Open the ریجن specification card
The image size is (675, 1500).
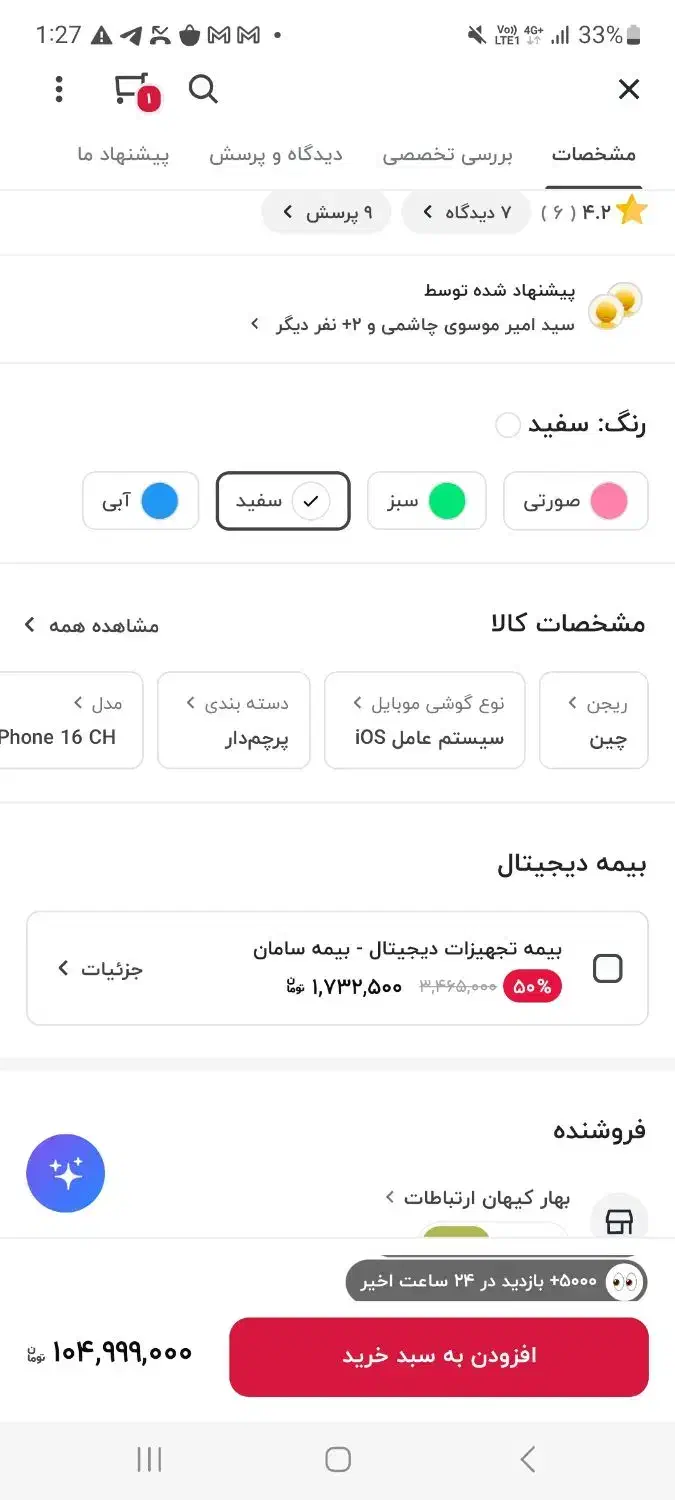(x=594, y=721)
